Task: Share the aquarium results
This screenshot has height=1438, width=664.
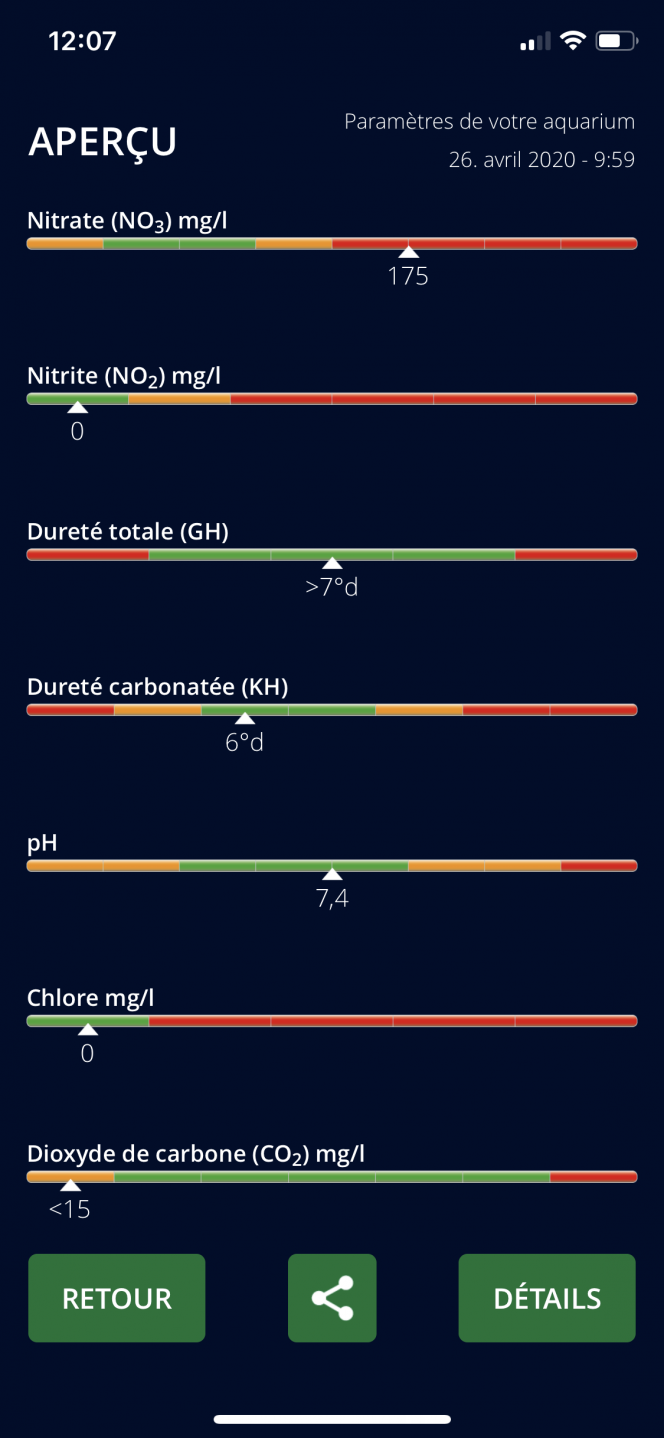Action: 332,1298
